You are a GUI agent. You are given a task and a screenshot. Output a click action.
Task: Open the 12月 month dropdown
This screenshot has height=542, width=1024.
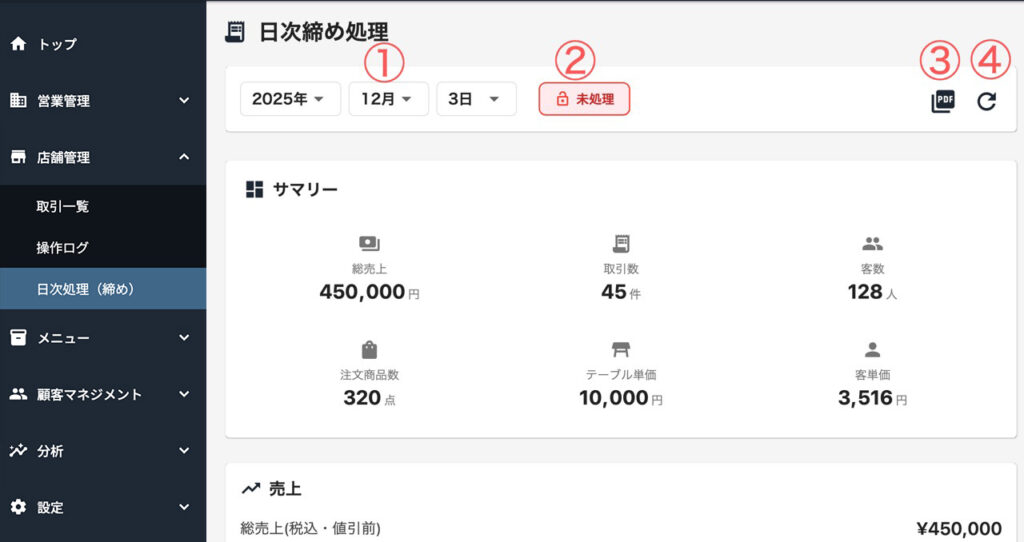click(388, 99)
